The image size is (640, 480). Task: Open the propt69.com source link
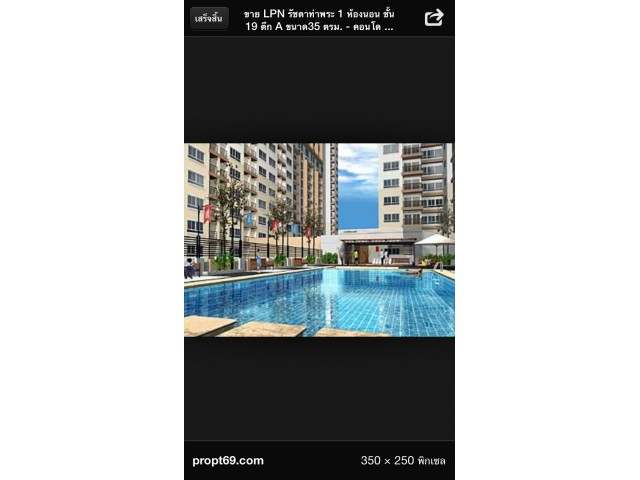(x=228, y=460)
